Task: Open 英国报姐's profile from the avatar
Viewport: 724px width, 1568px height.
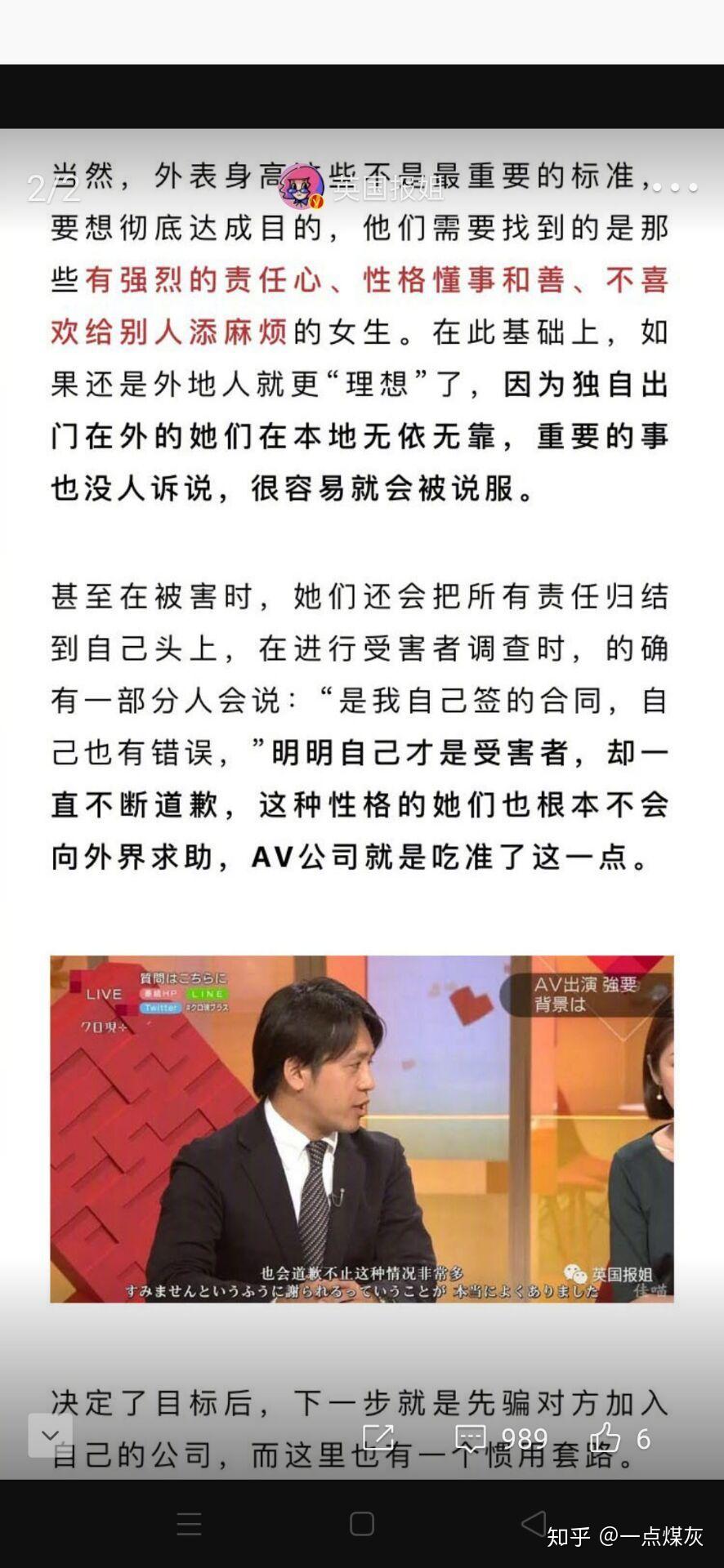Action: 301,187
